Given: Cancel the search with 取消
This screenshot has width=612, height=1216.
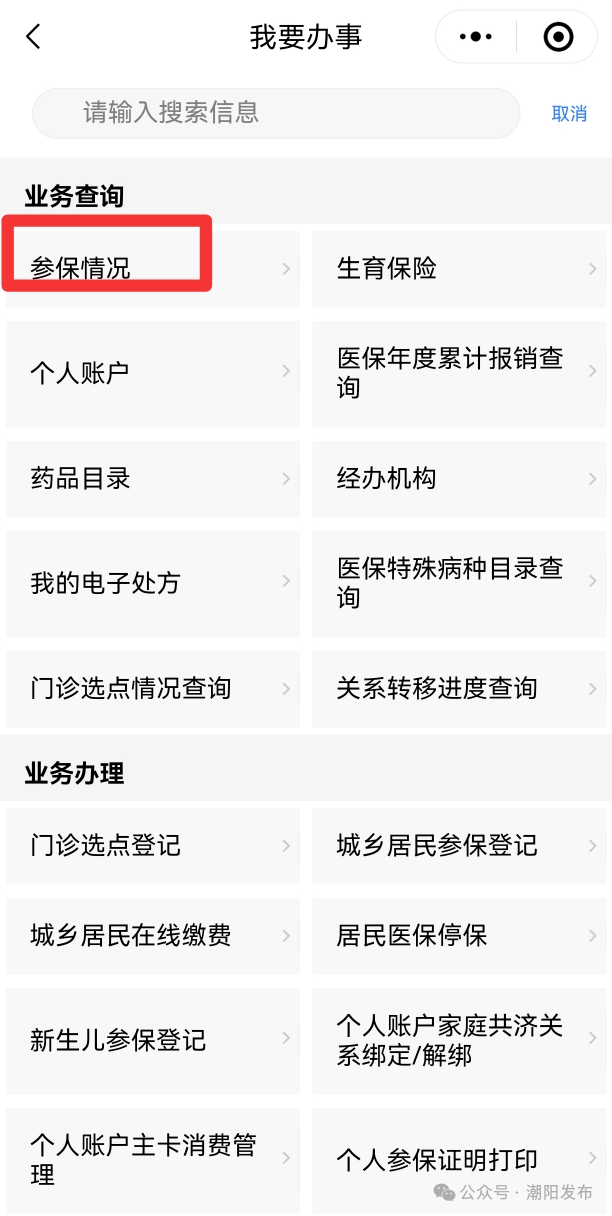Looking at the screenshot, I should [569, 114].
